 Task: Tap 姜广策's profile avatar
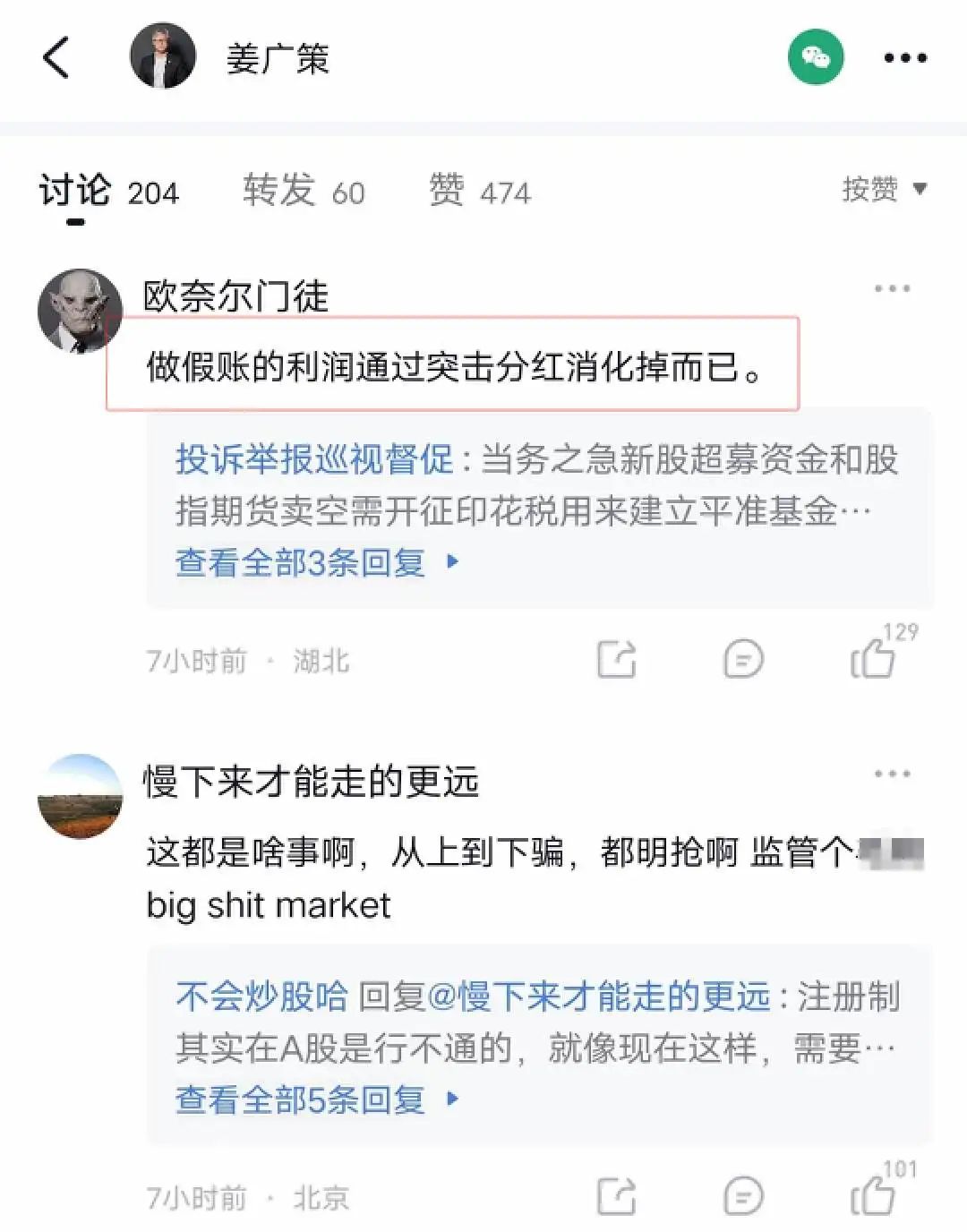pyautogui.click(x=161, y=56)
